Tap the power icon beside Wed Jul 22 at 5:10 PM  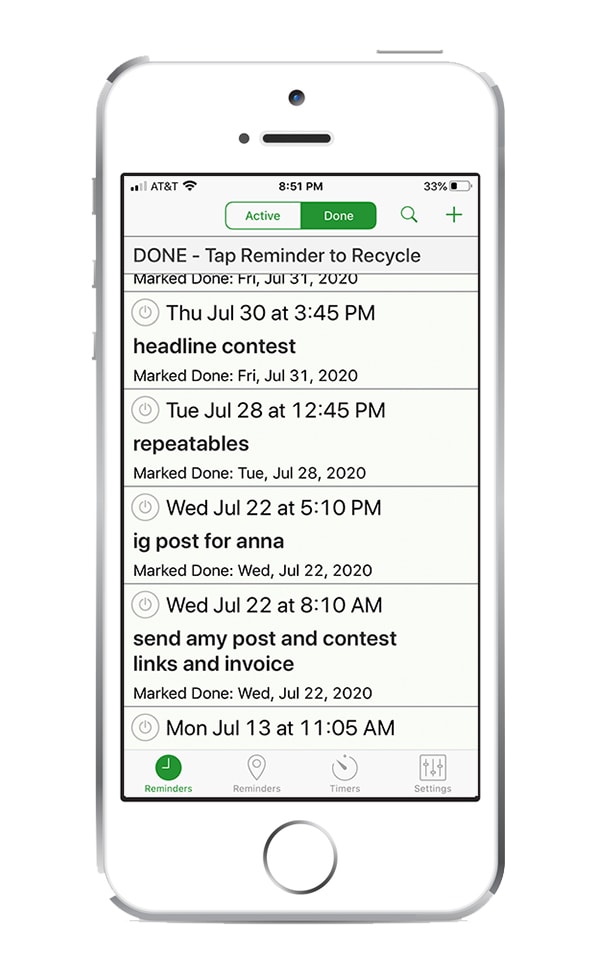click(x=145, y=507)
